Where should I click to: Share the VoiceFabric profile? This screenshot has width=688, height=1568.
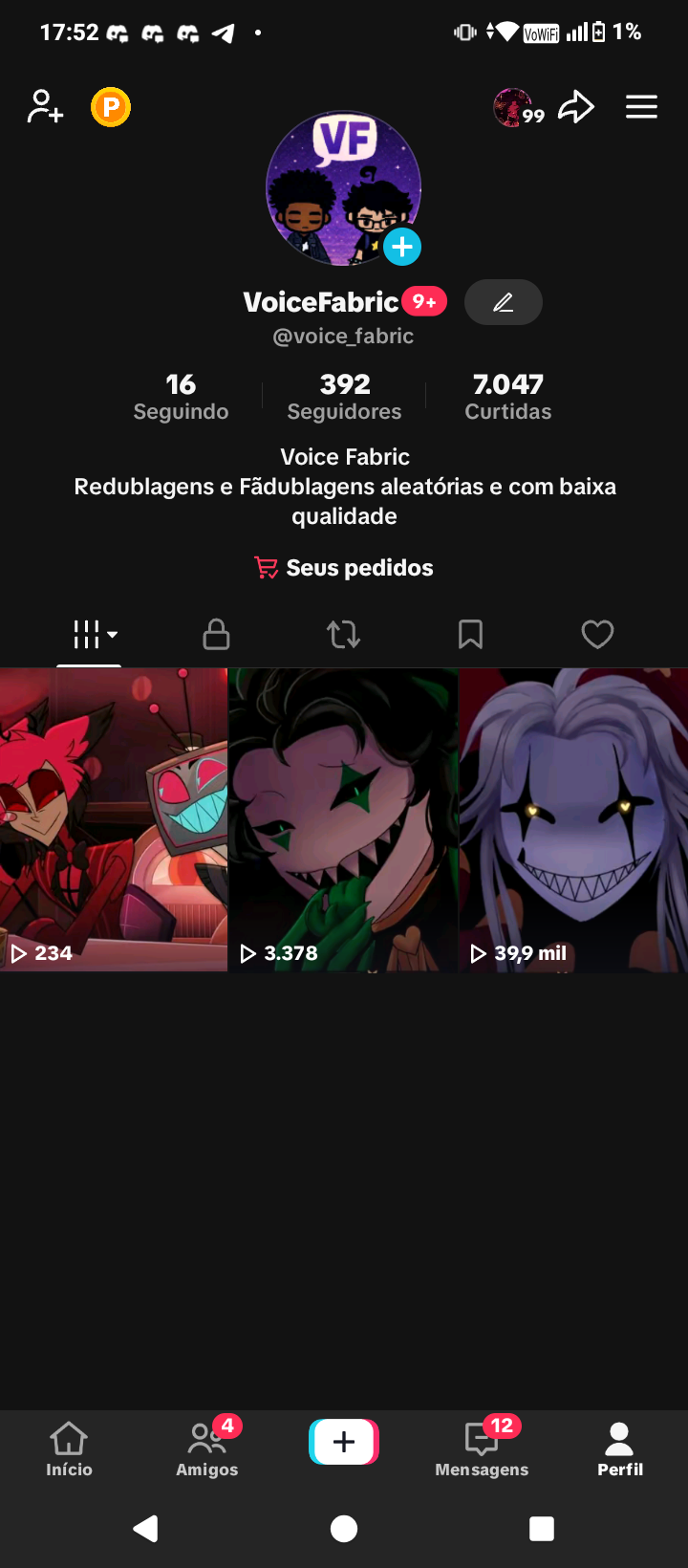(576, 107)
